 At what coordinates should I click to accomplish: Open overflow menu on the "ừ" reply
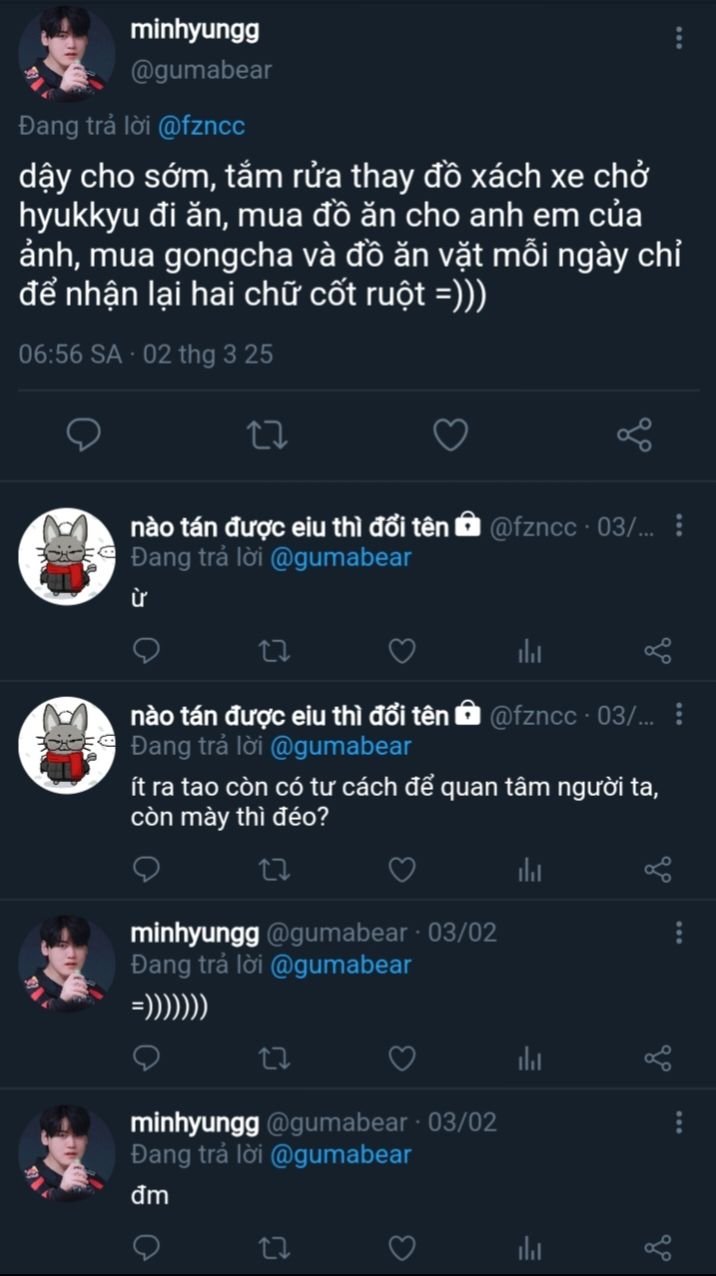[x=679, y=525]
